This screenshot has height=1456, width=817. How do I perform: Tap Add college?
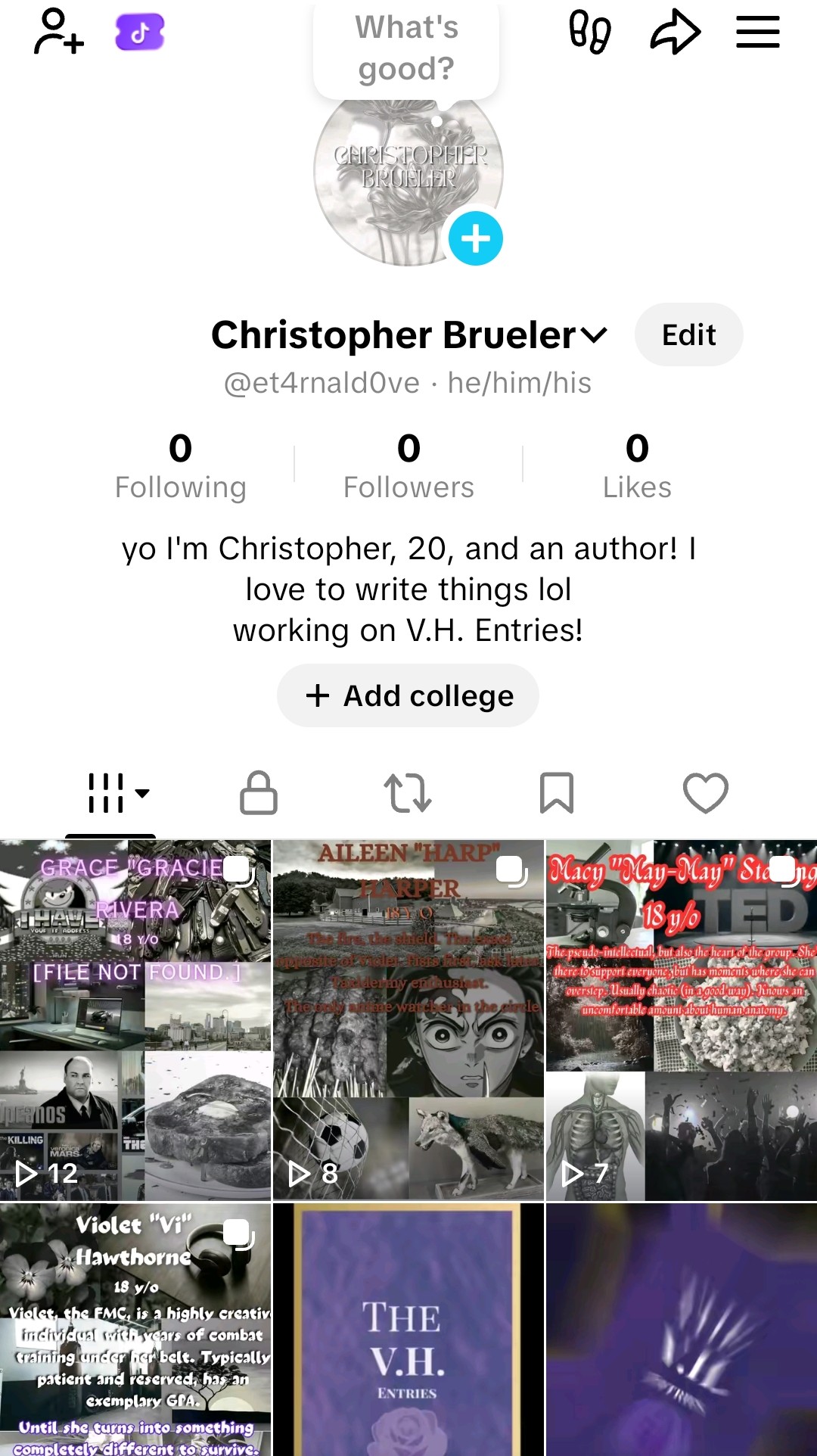click(x=408, y=695)
